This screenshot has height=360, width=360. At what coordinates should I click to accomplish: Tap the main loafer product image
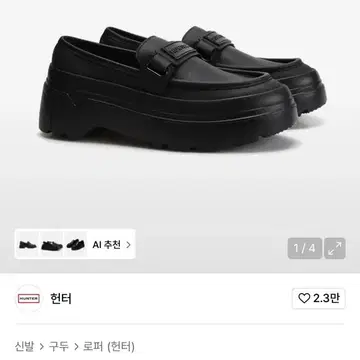coord(180,90)
